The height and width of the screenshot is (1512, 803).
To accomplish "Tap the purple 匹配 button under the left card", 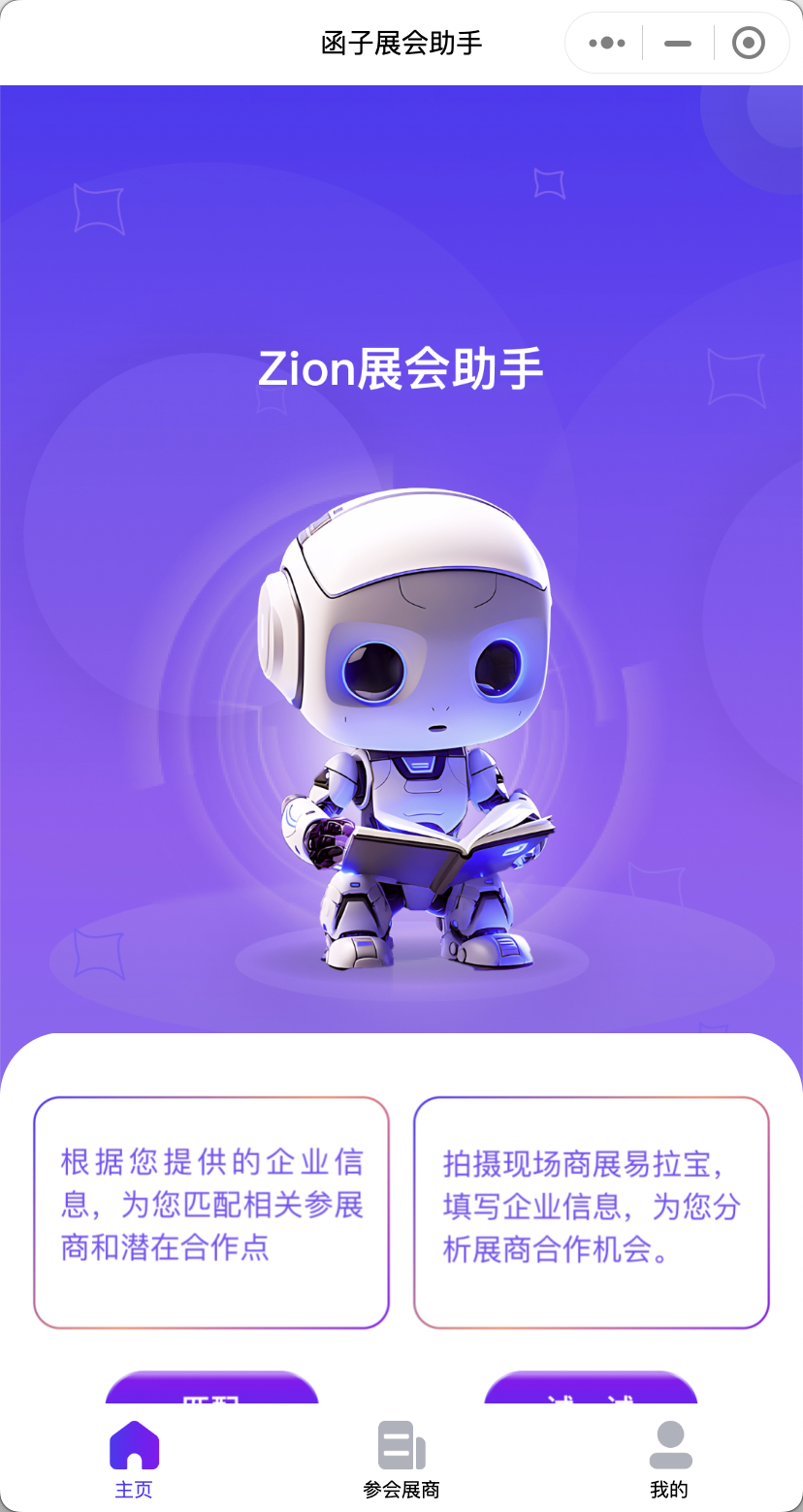I will [211, 1390].
